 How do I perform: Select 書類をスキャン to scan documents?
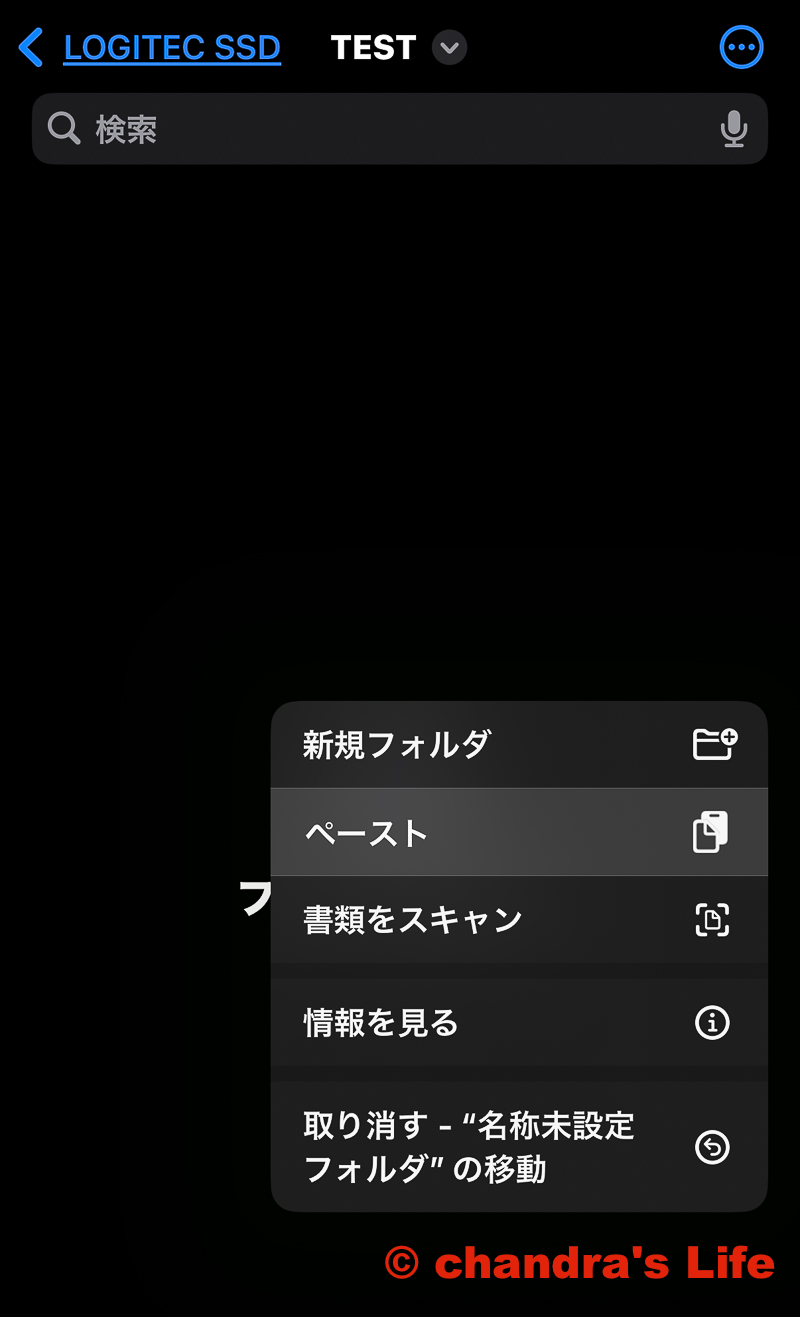coord(519,920)
